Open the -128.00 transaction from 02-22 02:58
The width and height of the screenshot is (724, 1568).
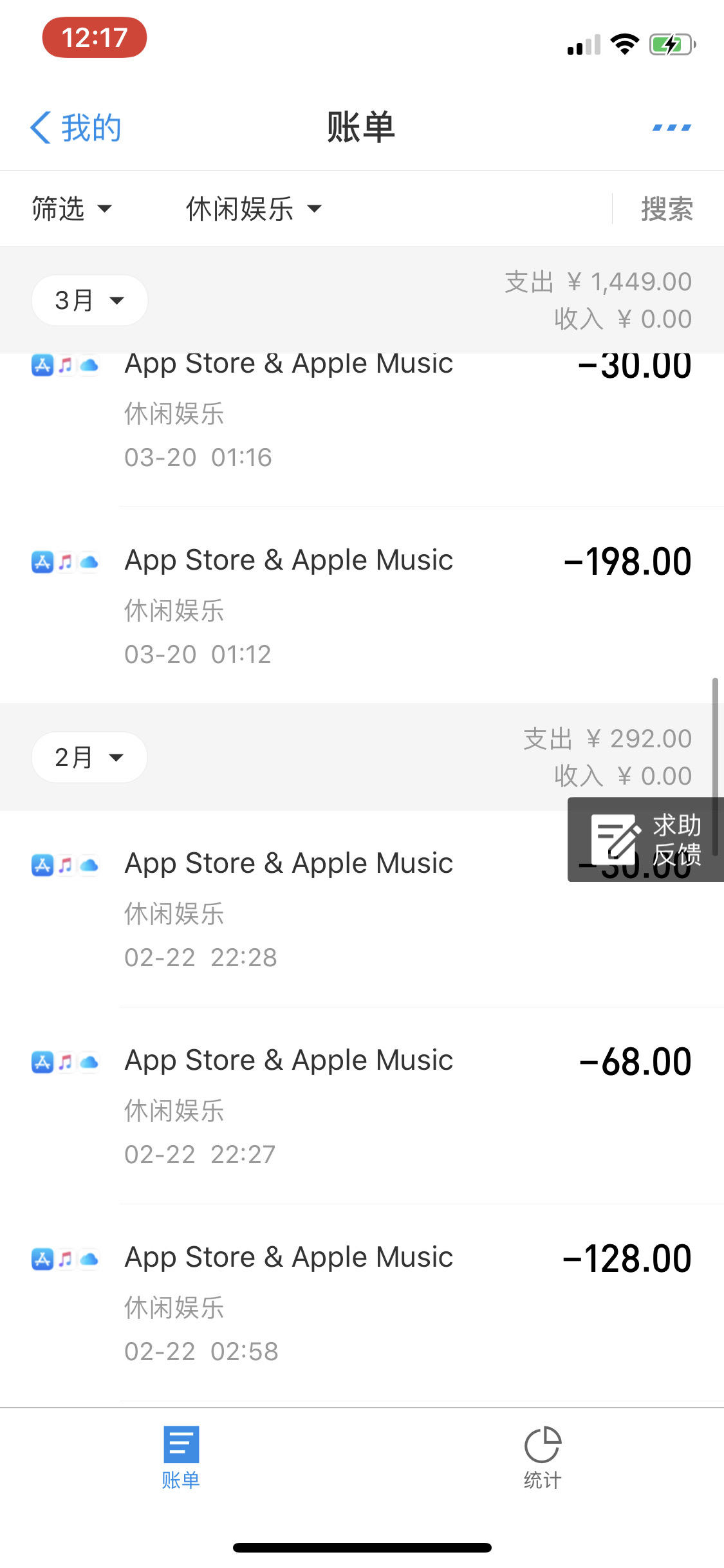point(362,1303)
